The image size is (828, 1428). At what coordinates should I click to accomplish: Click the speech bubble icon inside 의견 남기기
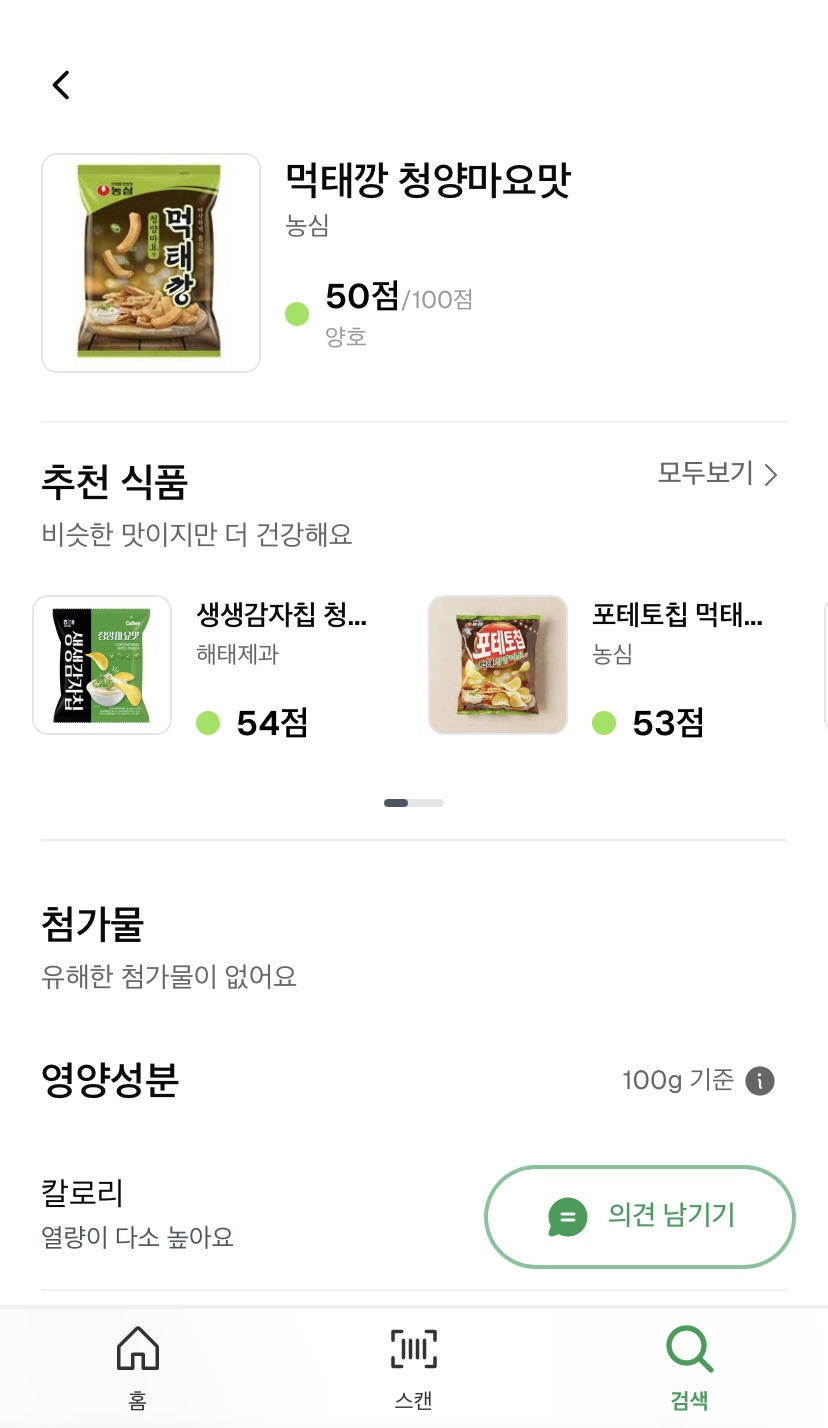click(568, 1217)
